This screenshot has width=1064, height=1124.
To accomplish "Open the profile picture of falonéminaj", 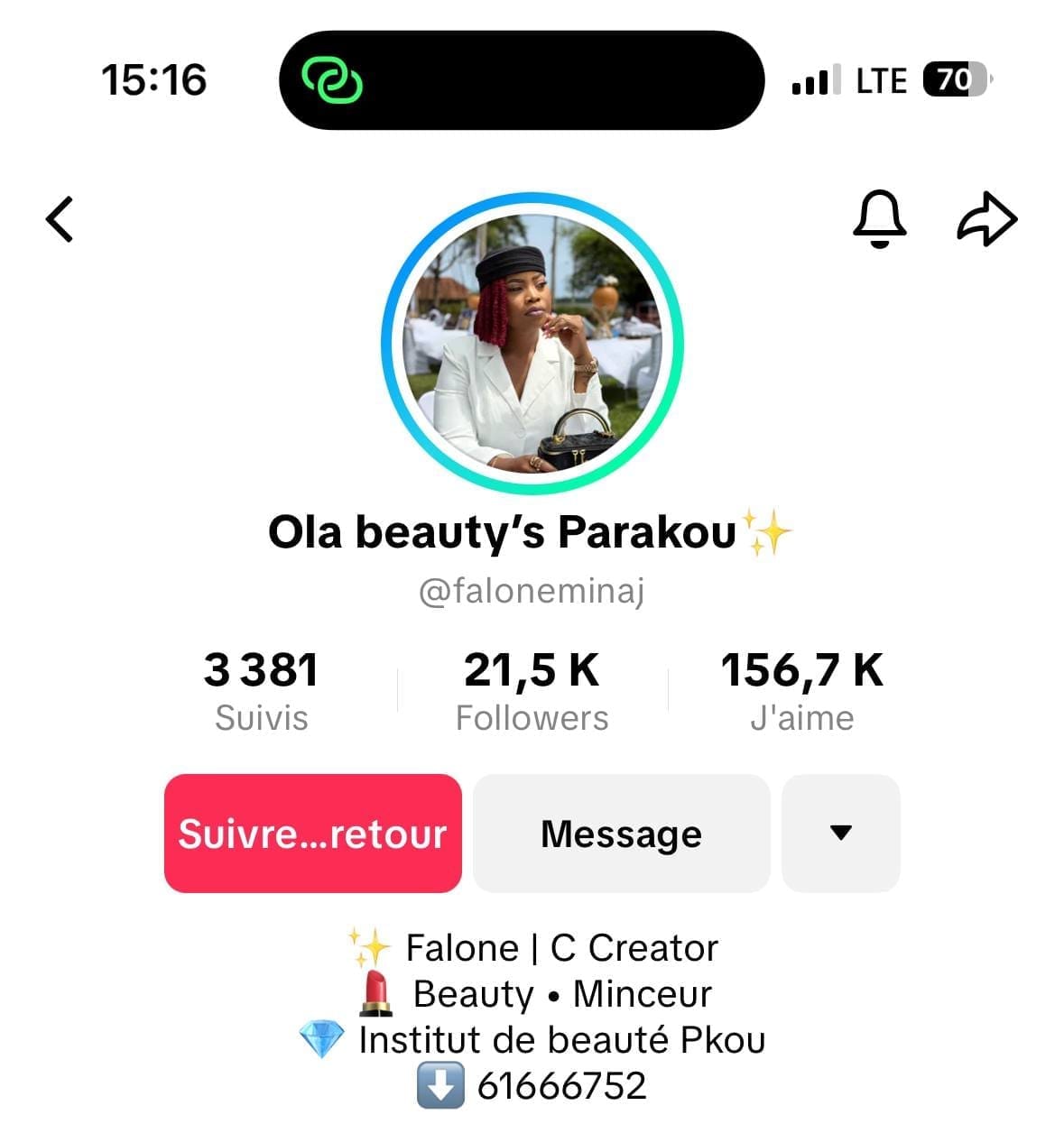I will tap(532, 344).
